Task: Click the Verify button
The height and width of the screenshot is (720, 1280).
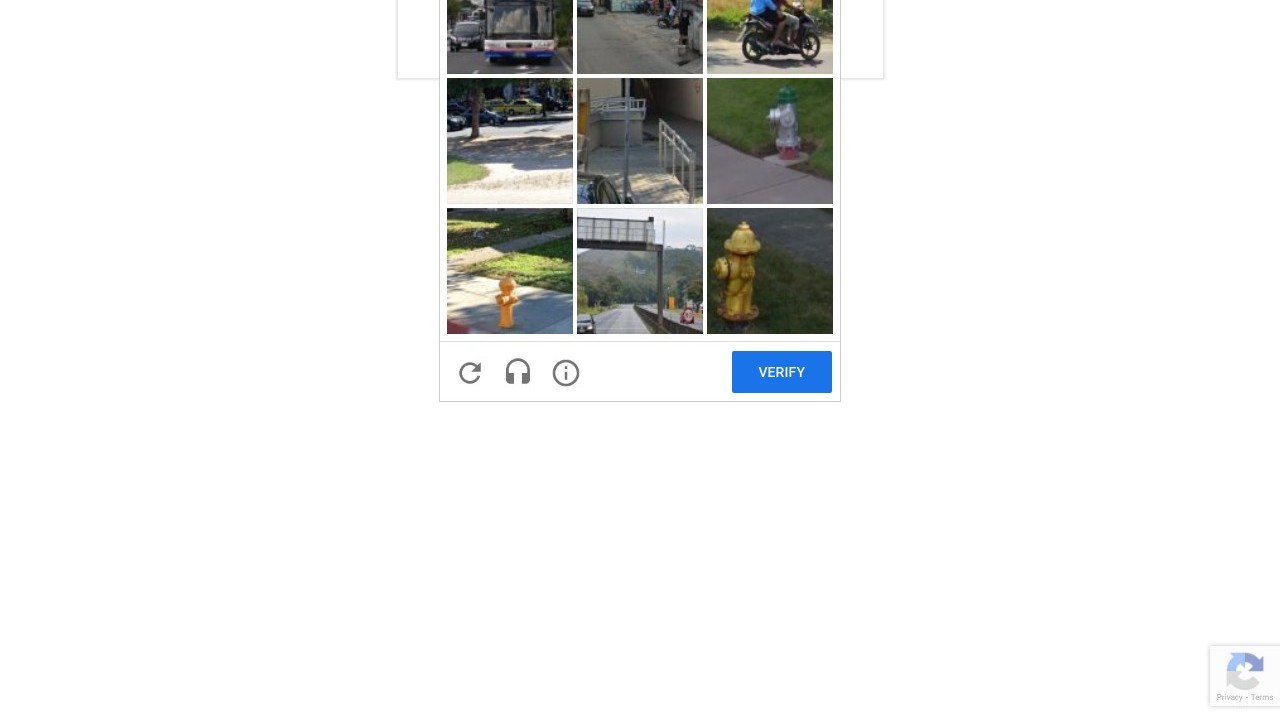Action: (x=781, y=372)
